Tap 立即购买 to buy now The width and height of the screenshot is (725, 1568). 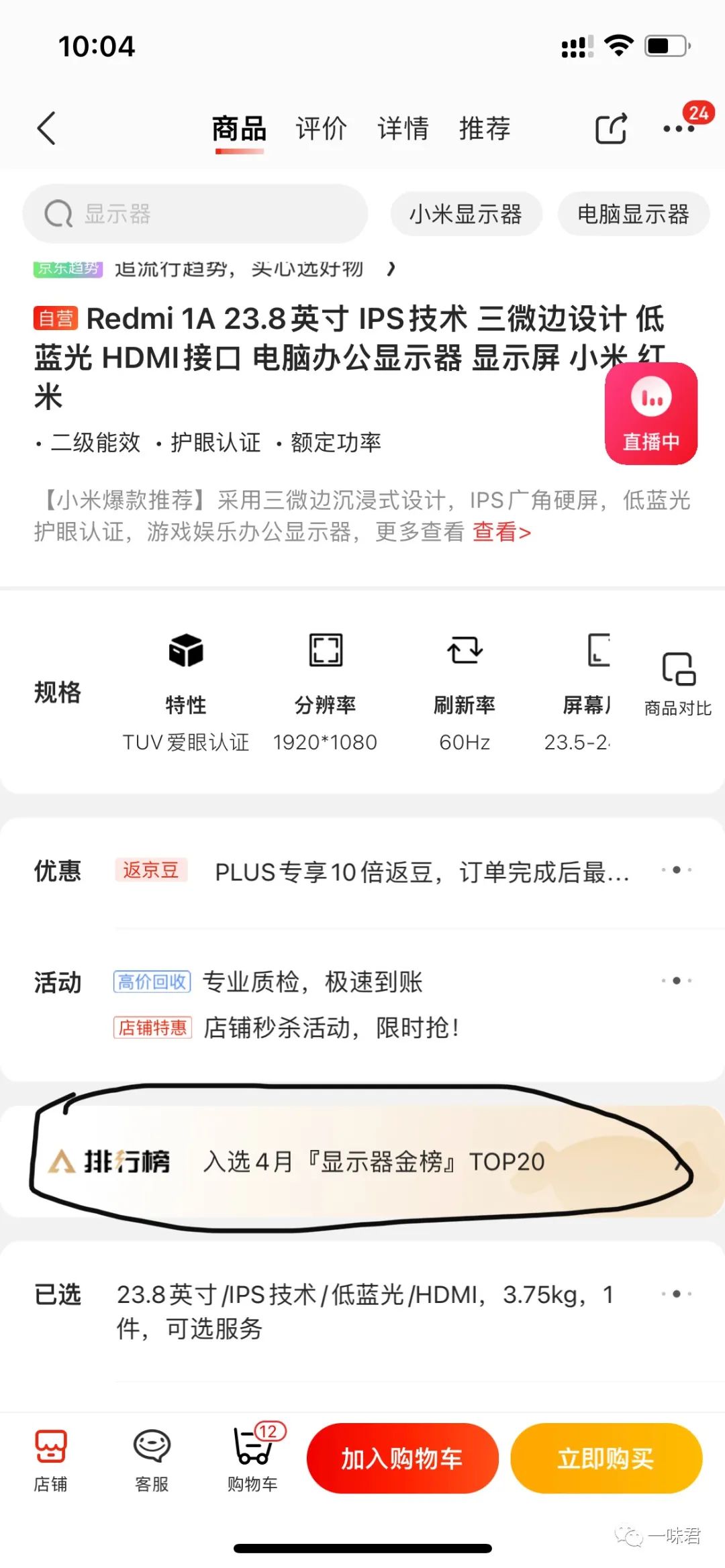pos(606,1459)
